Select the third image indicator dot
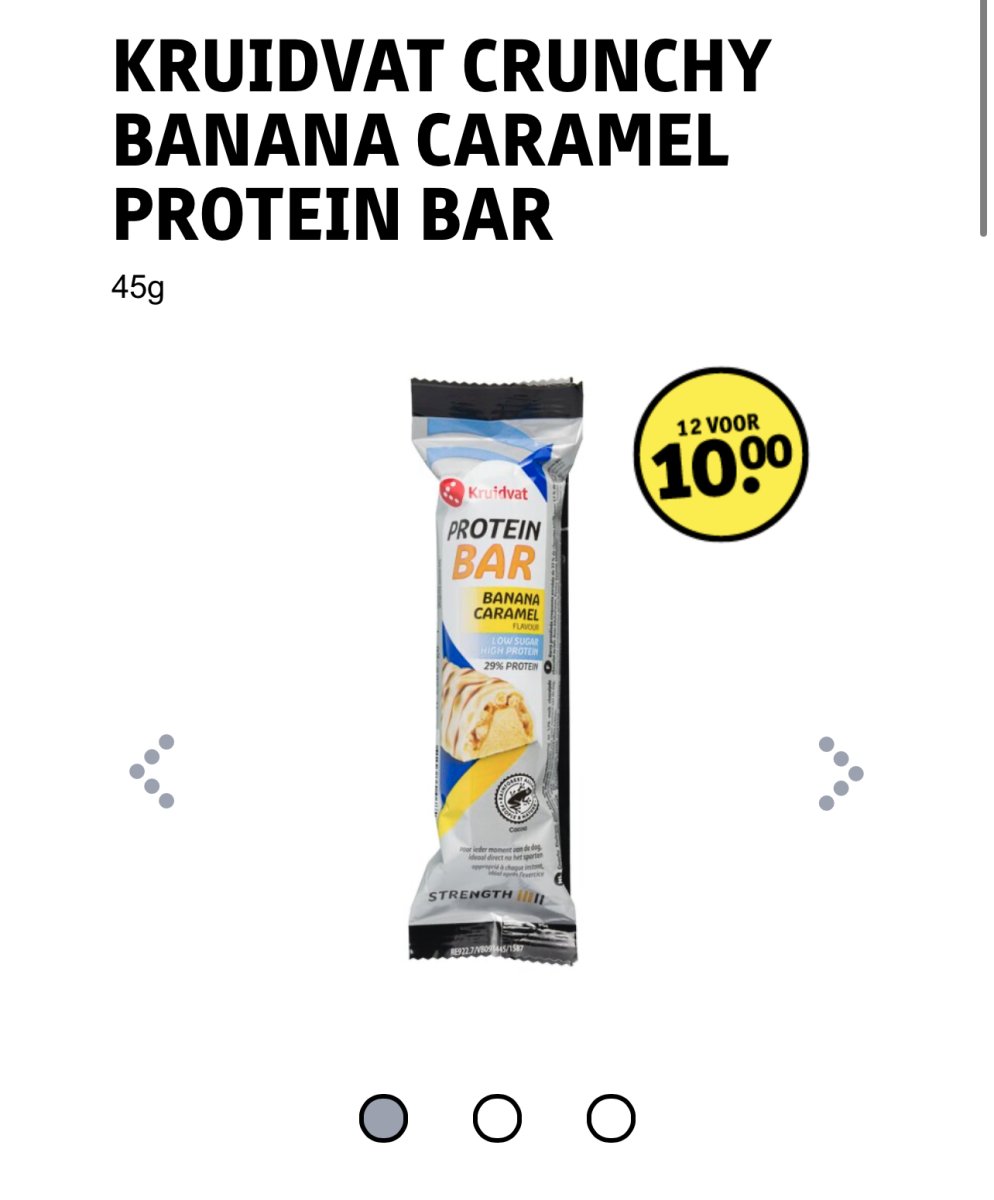Screen dimensions: 994x1200 611,1118
